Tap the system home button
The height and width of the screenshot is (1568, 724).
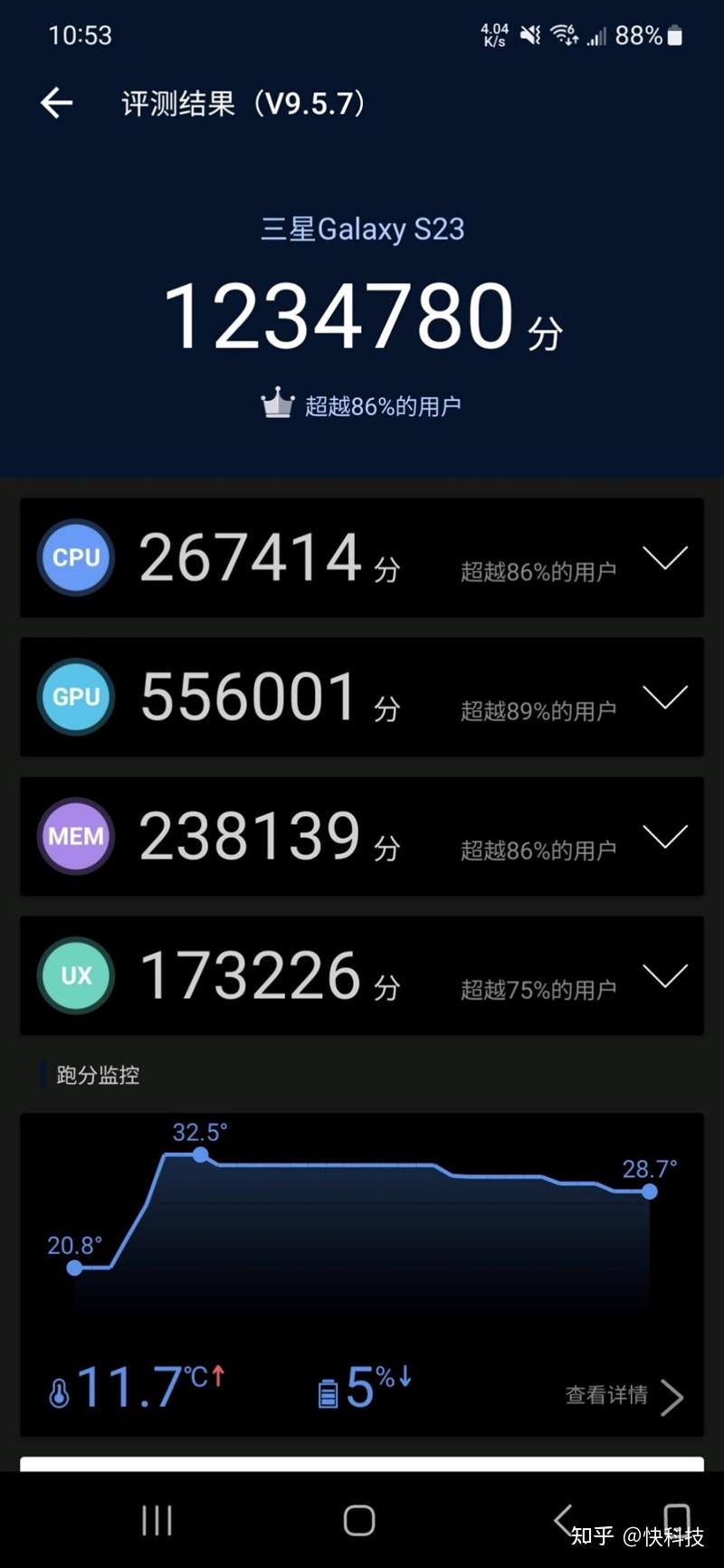click(x=359, y=1520)
